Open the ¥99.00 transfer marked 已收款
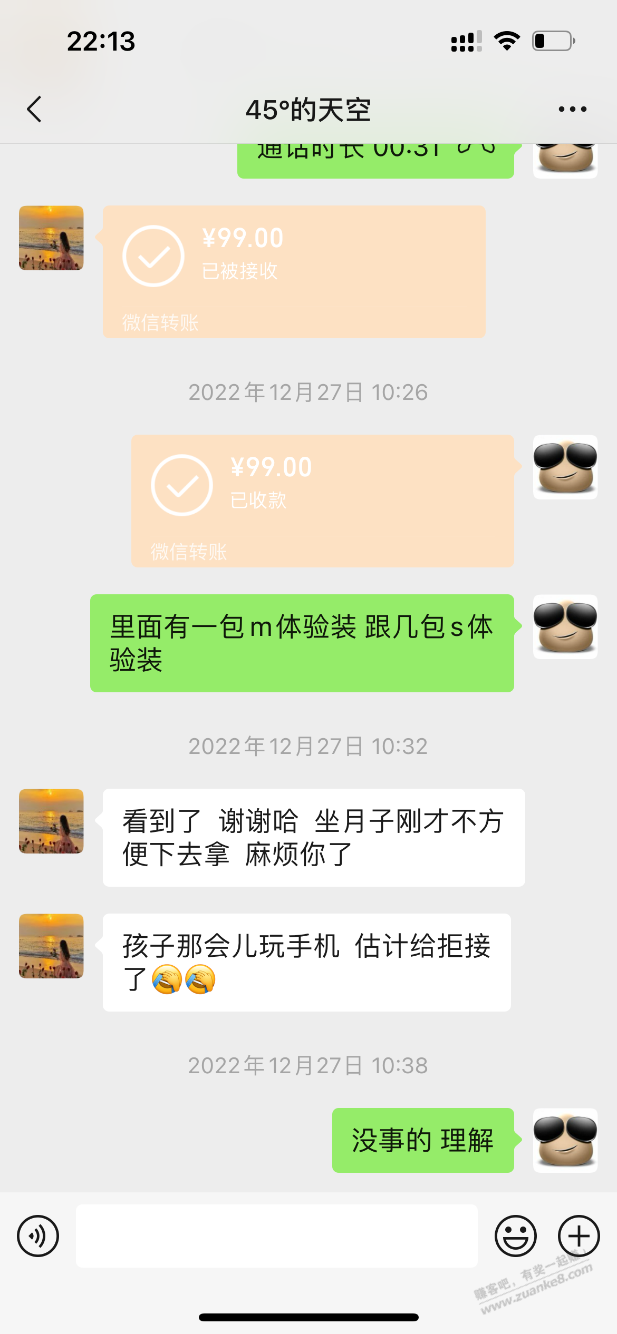The image size is (617, 1334). click(322, 500)
